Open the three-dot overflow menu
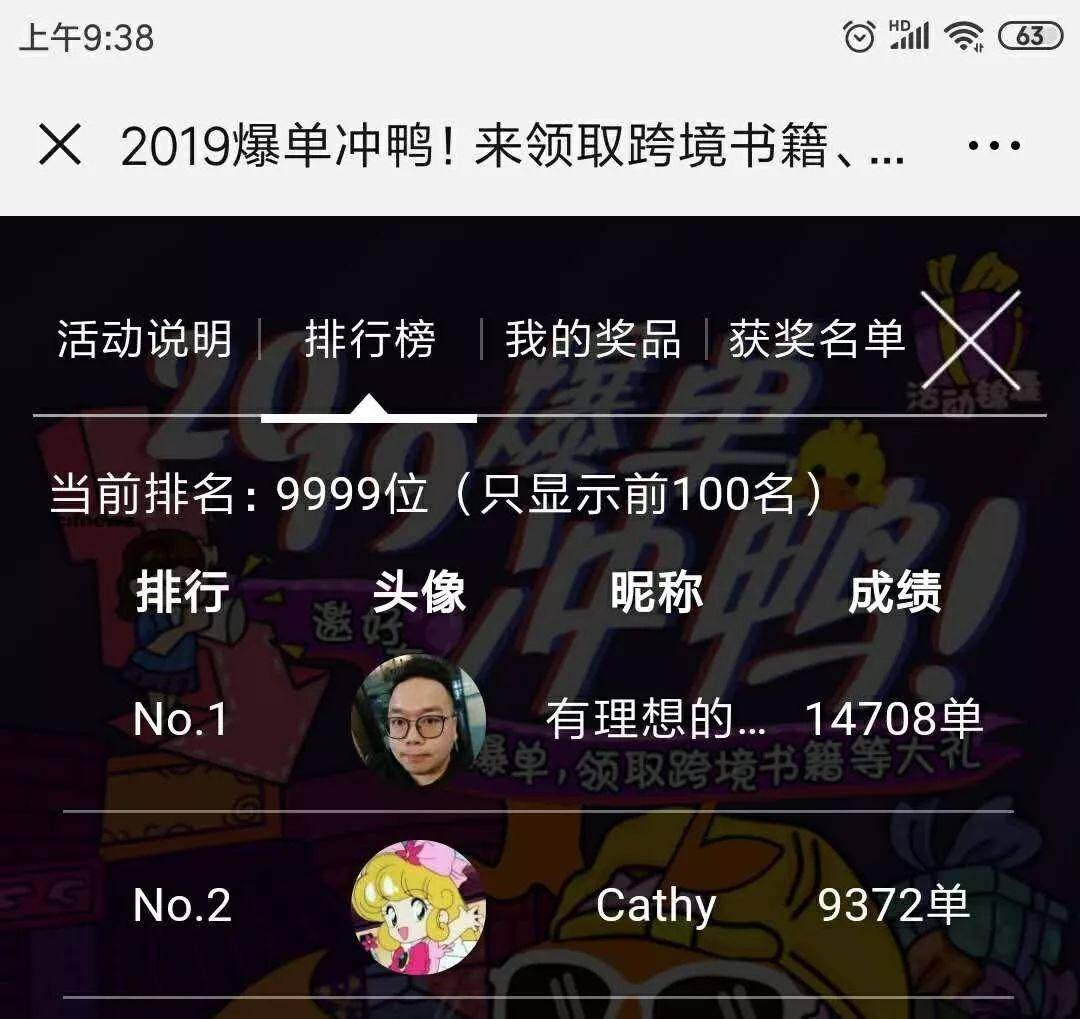This screenshot has height=1019, width=1080. [x=994, y=146]
